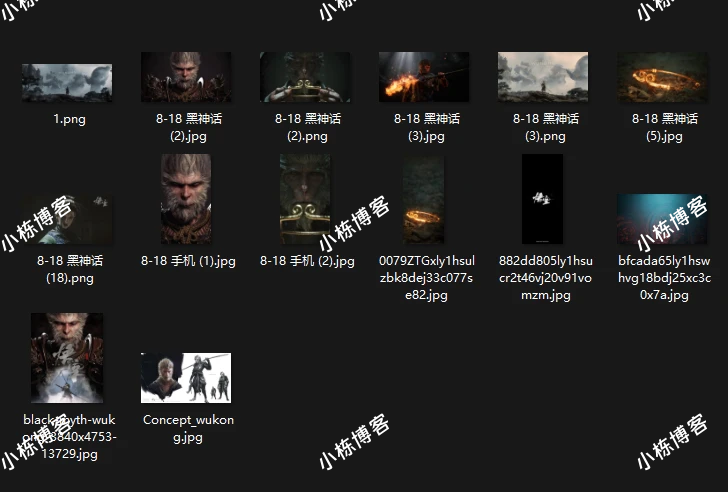Select the 8-18 黑神话 (2).png file
This screenshot has width=728, height=492.
305,77
